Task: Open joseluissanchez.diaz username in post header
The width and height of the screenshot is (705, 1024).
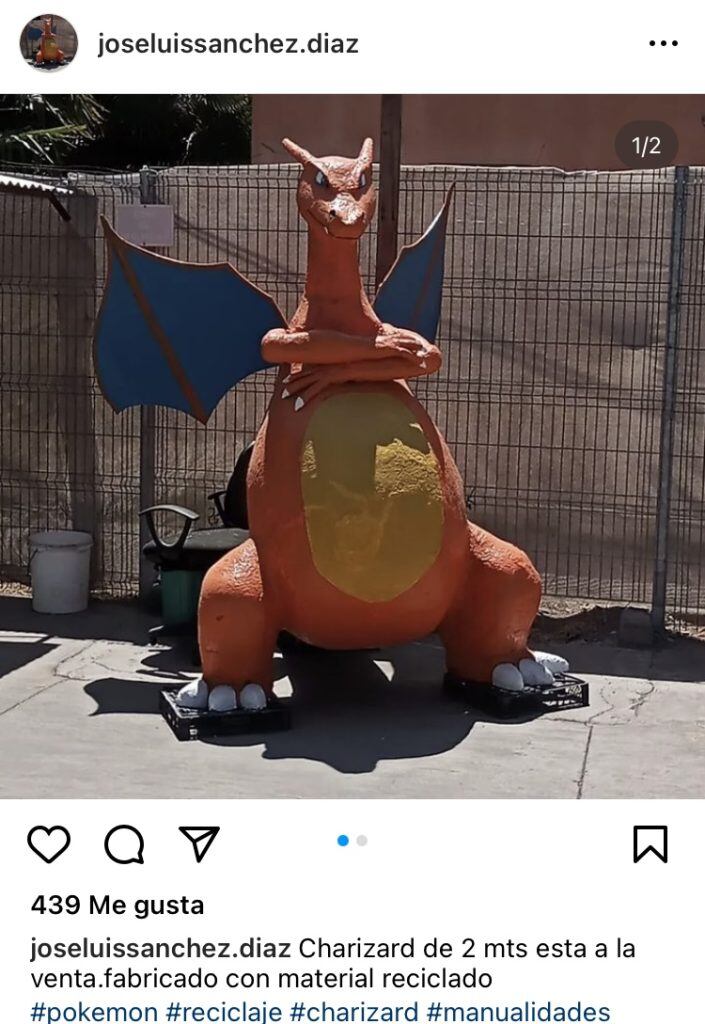Action: coord(227,44)
